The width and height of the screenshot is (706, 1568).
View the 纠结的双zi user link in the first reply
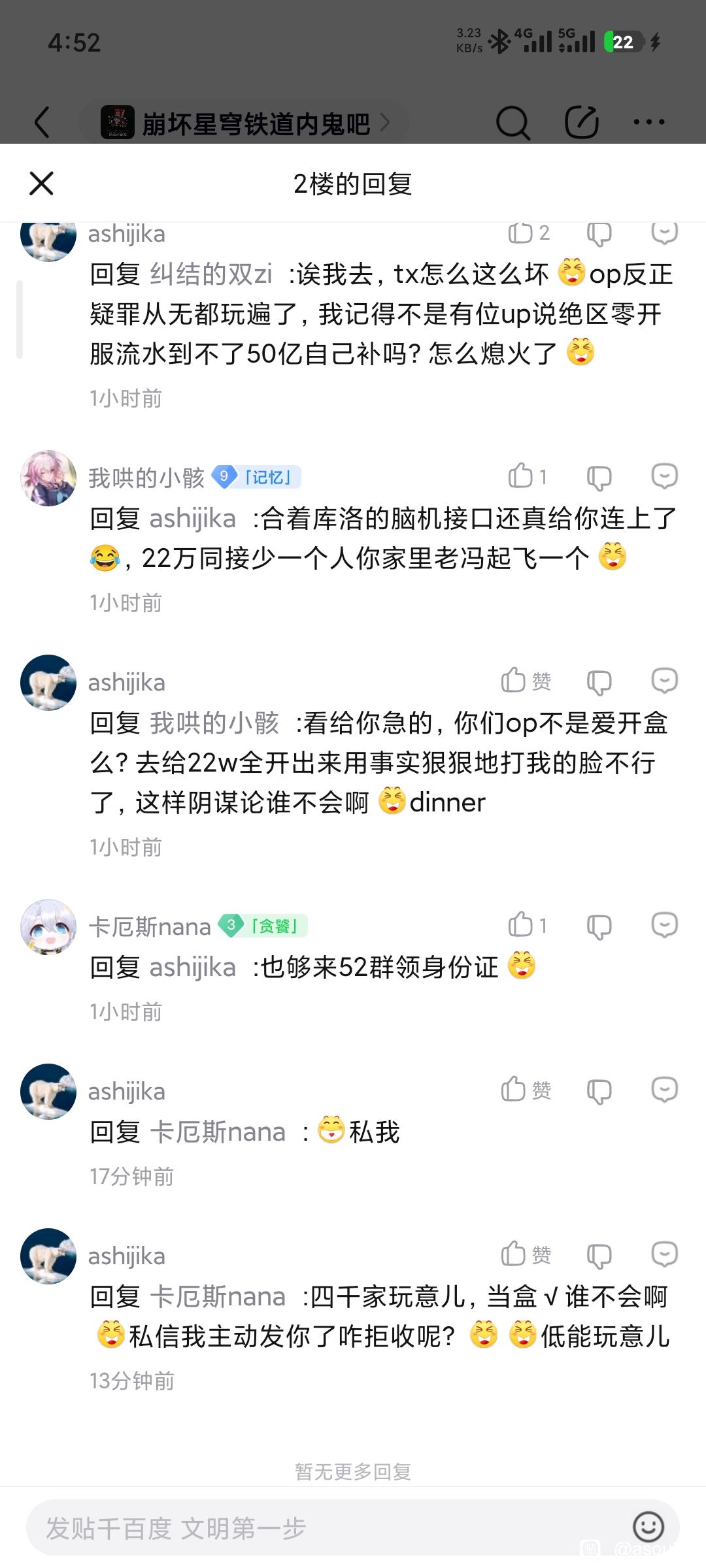click(x=211, y=274)
